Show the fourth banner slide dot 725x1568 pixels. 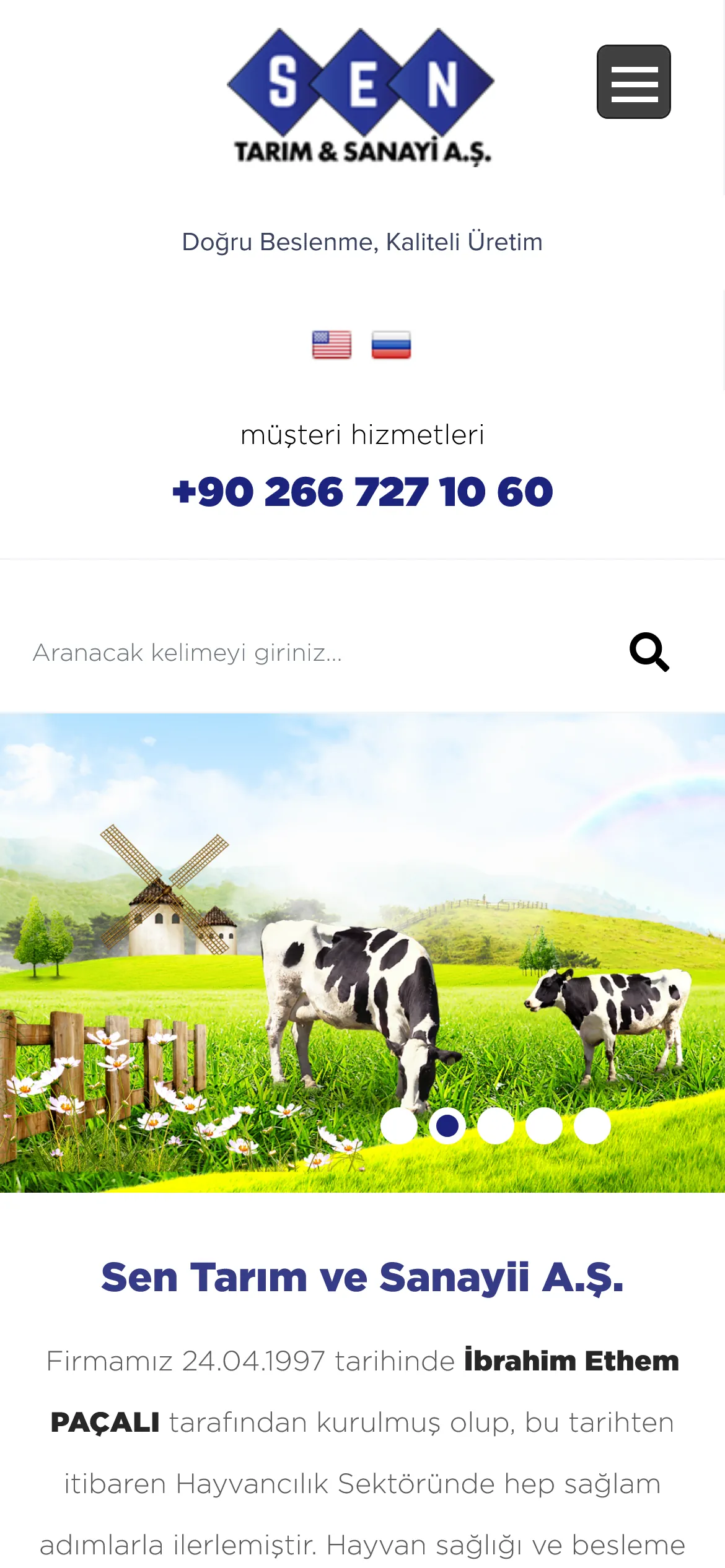click(544, 1126)
